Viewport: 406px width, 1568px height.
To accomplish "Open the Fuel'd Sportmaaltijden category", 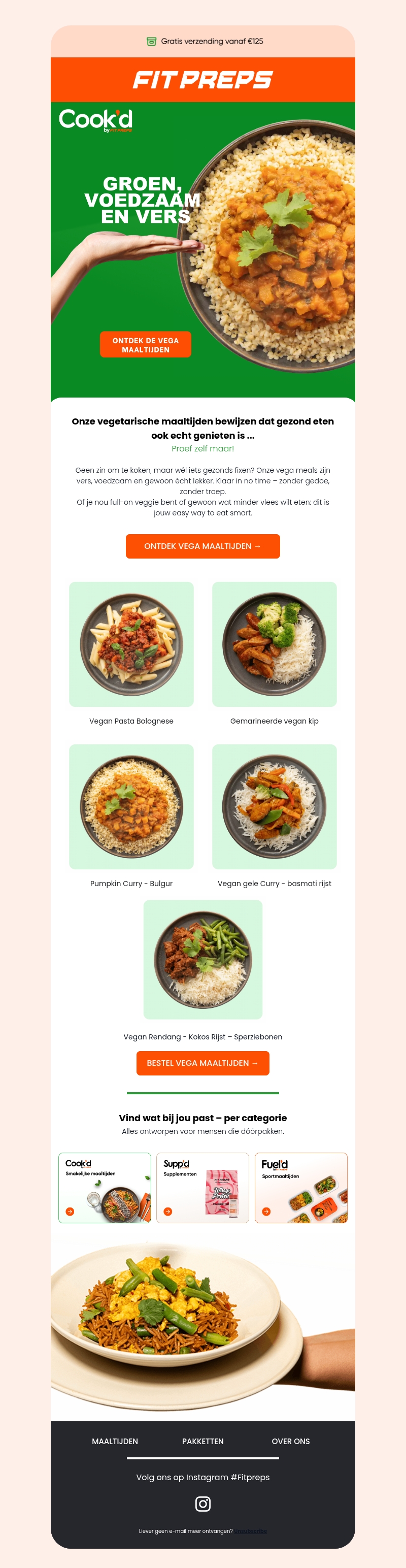I will [x=301, y=1188].
